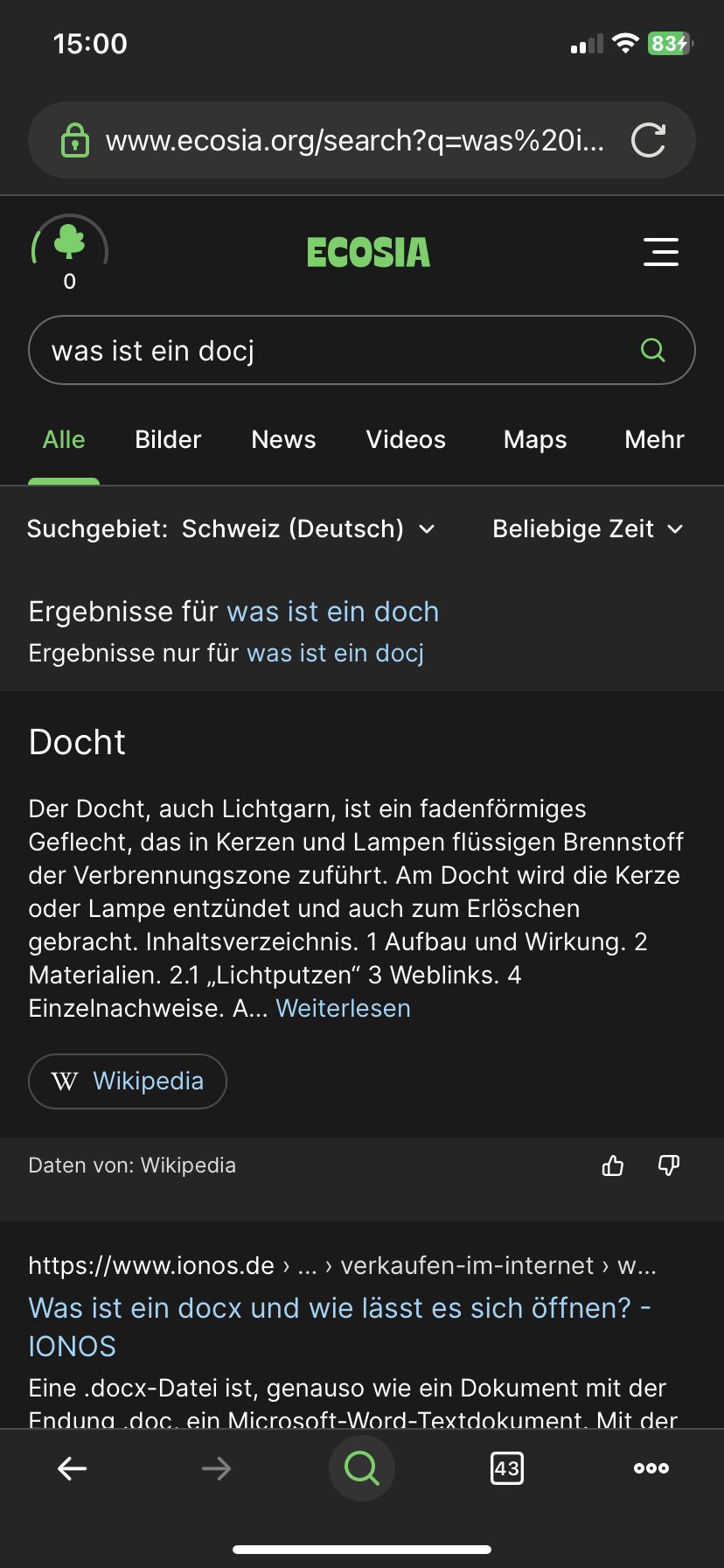Reload the page in the address bar

pos(648,140)
